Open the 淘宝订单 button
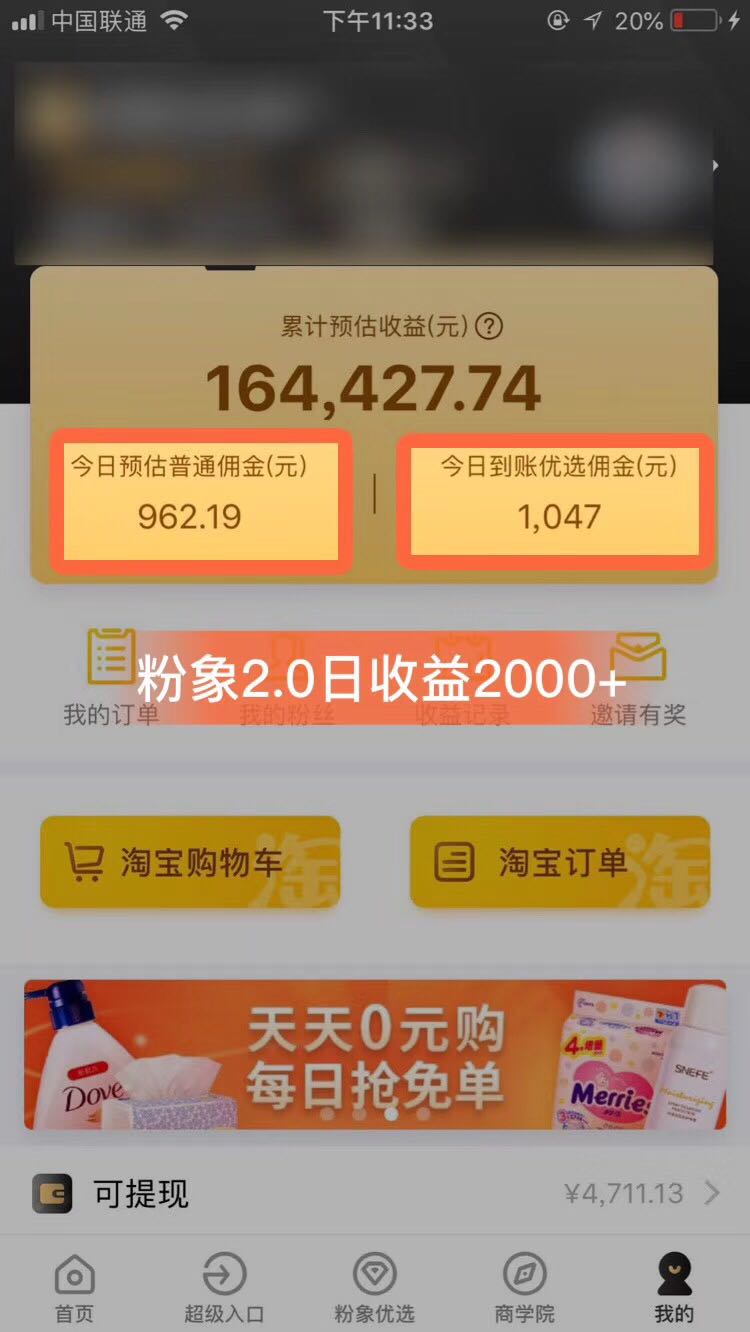Screen dimensions: 750x1332 pos(560,862)
